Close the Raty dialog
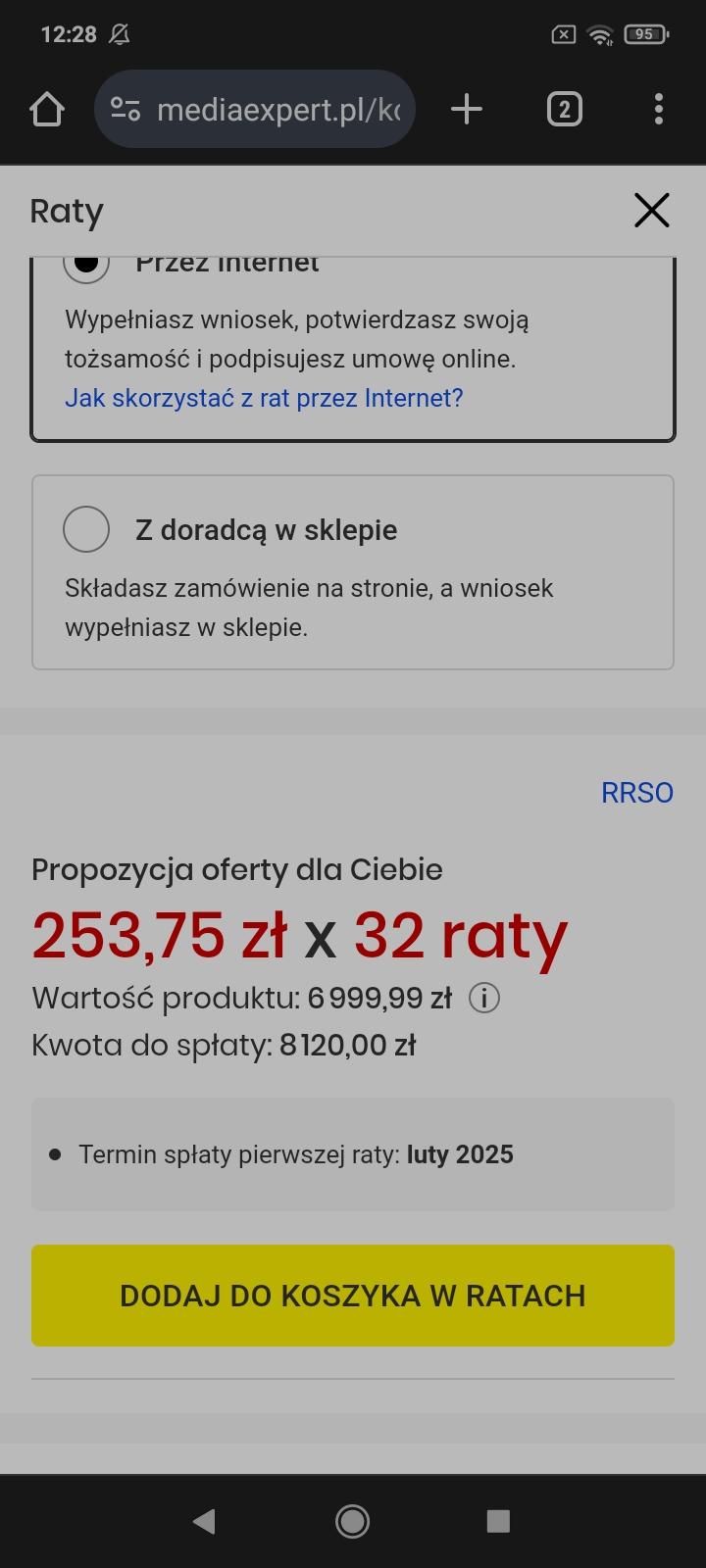This screenshot has width=706, height=1568. pos(651,210)
